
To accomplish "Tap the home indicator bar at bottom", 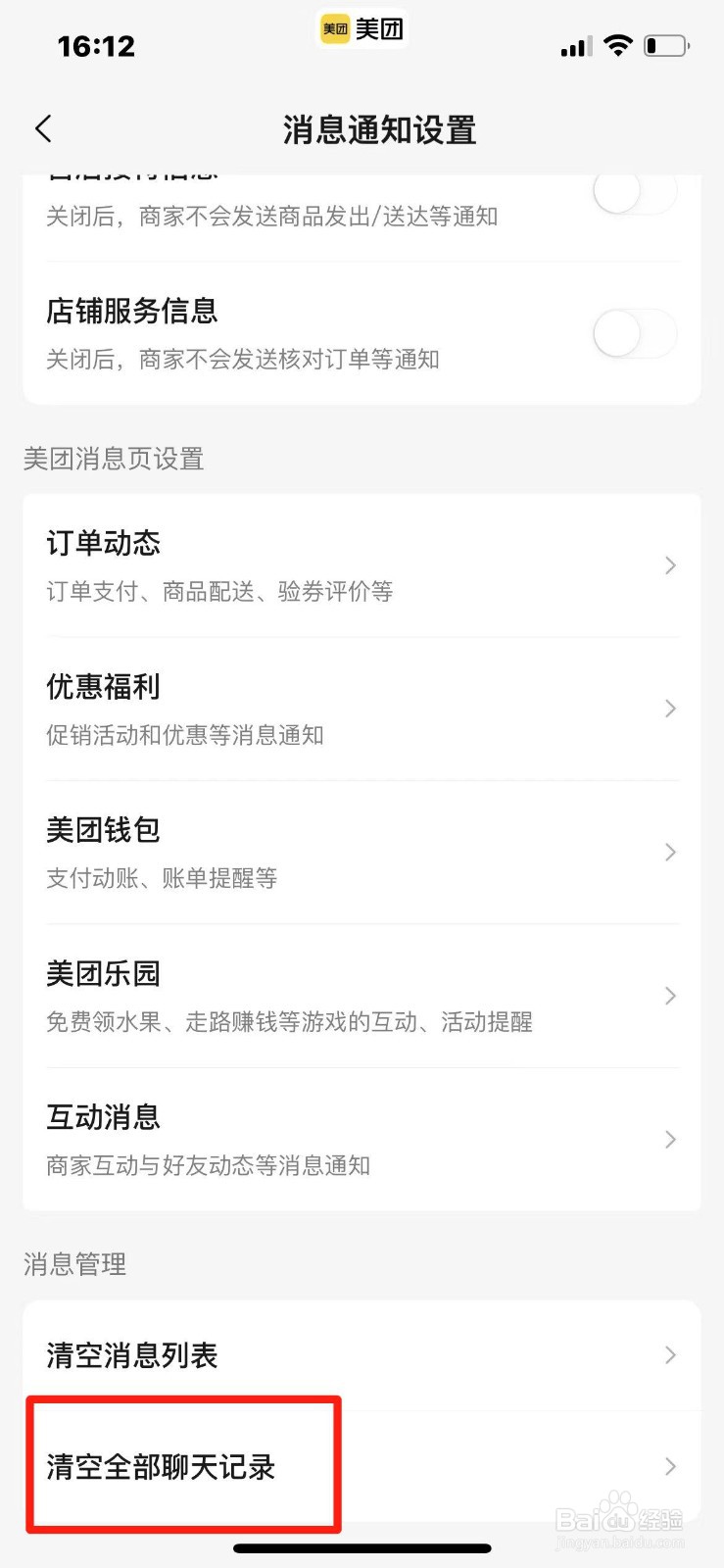I will (x=362, y=1547).
